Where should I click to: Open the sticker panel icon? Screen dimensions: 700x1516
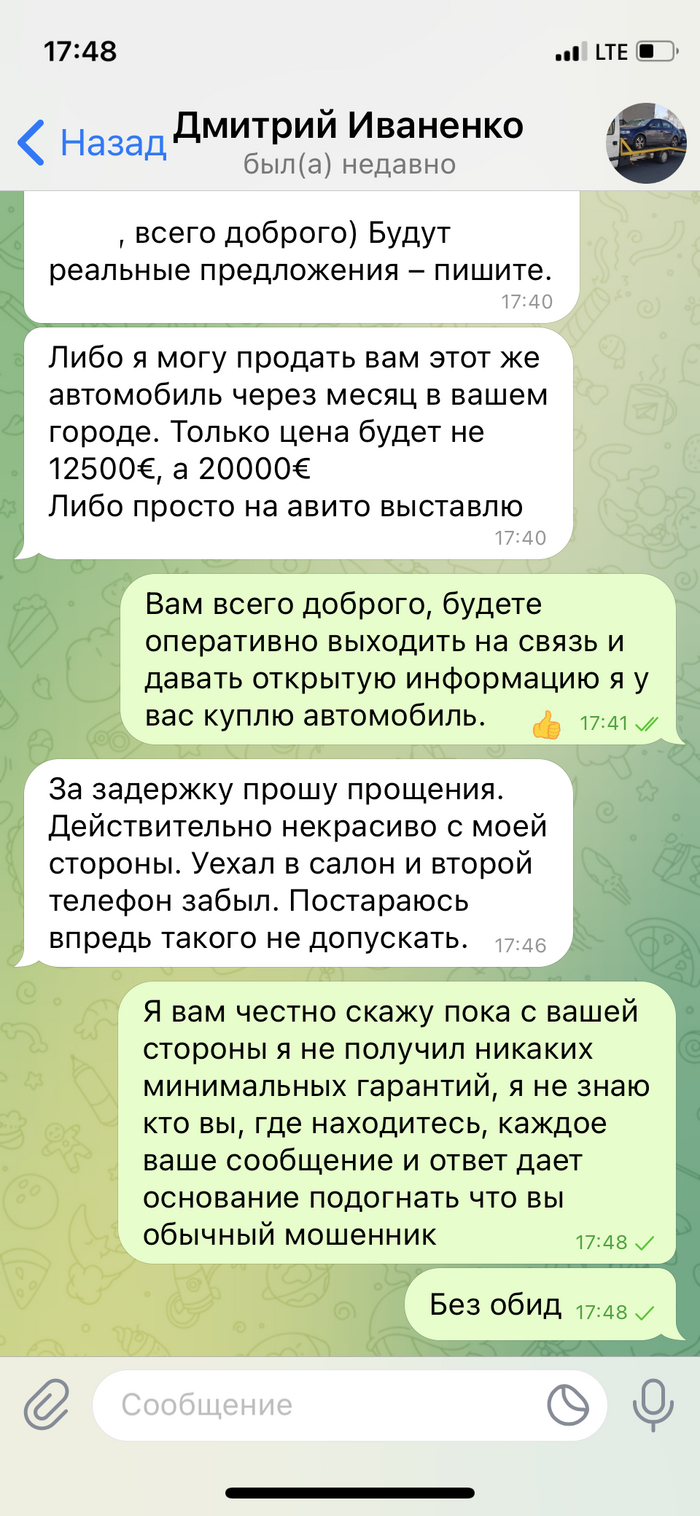(569, 1404)
